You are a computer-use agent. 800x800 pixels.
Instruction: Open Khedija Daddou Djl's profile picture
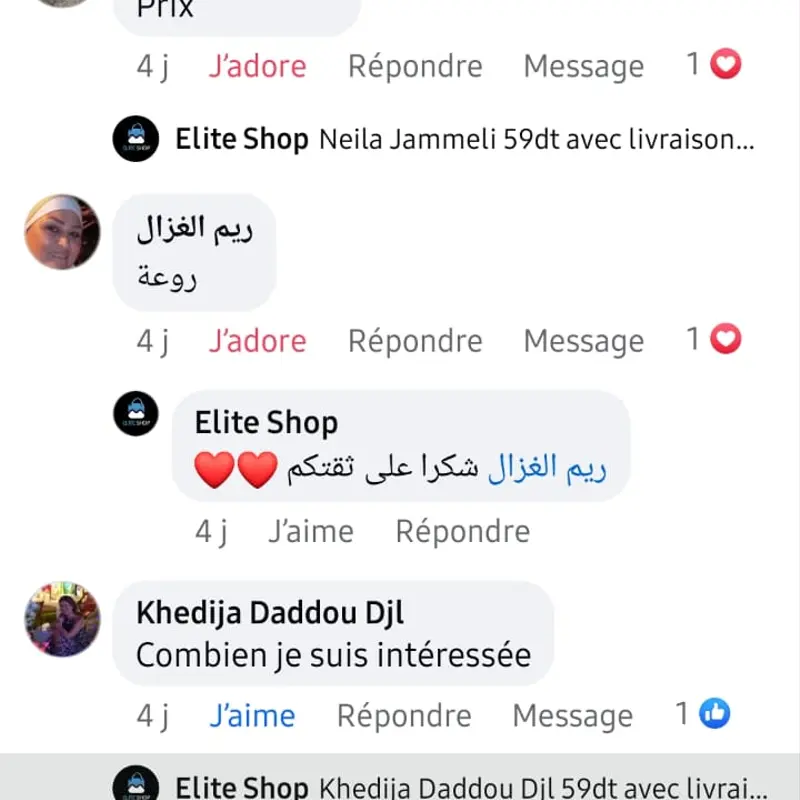point(62,619)
